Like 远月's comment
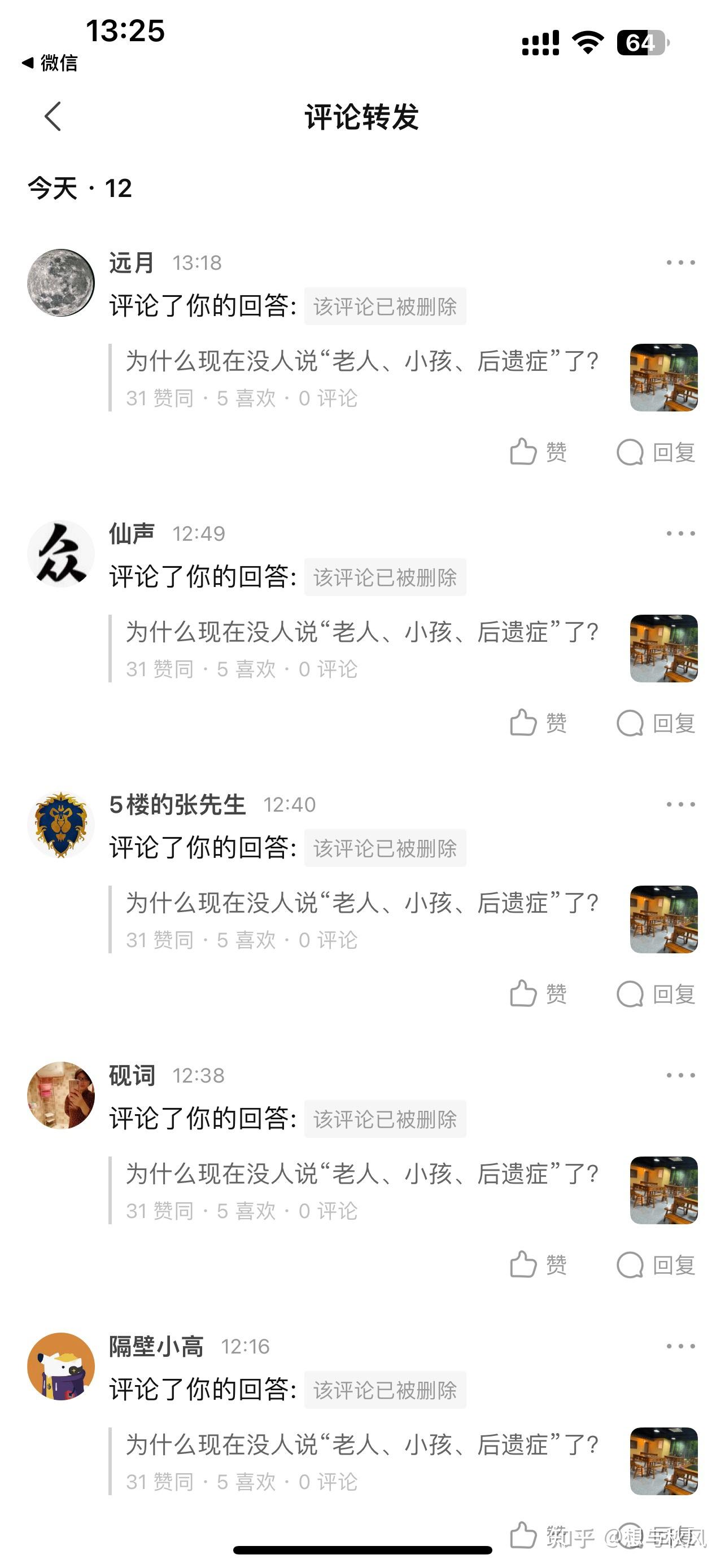 point(538,452)
